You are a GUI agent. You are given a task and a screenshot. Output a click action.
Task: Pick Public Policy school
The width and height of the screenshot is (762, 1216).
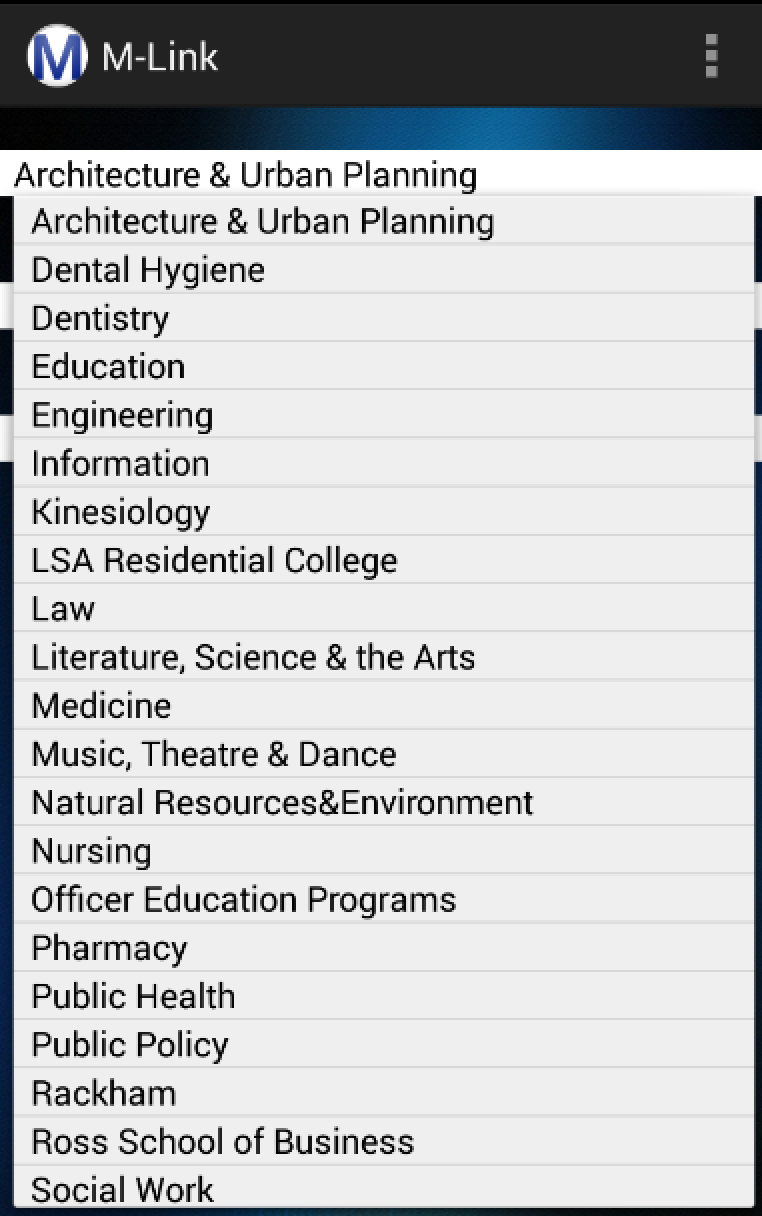(383, 1044)
